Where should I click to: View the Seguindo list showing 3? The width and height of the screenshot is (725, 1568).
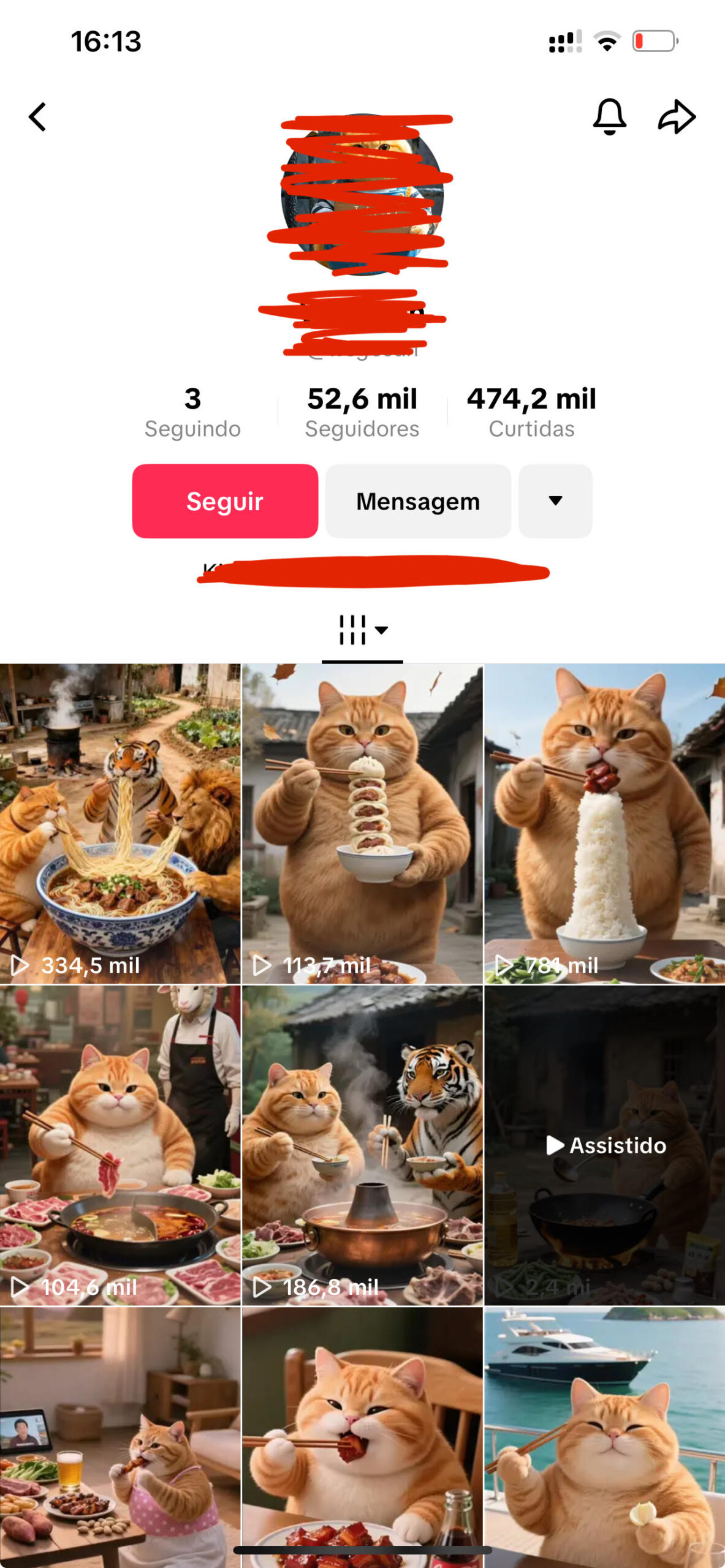click(x=192, y=412)
